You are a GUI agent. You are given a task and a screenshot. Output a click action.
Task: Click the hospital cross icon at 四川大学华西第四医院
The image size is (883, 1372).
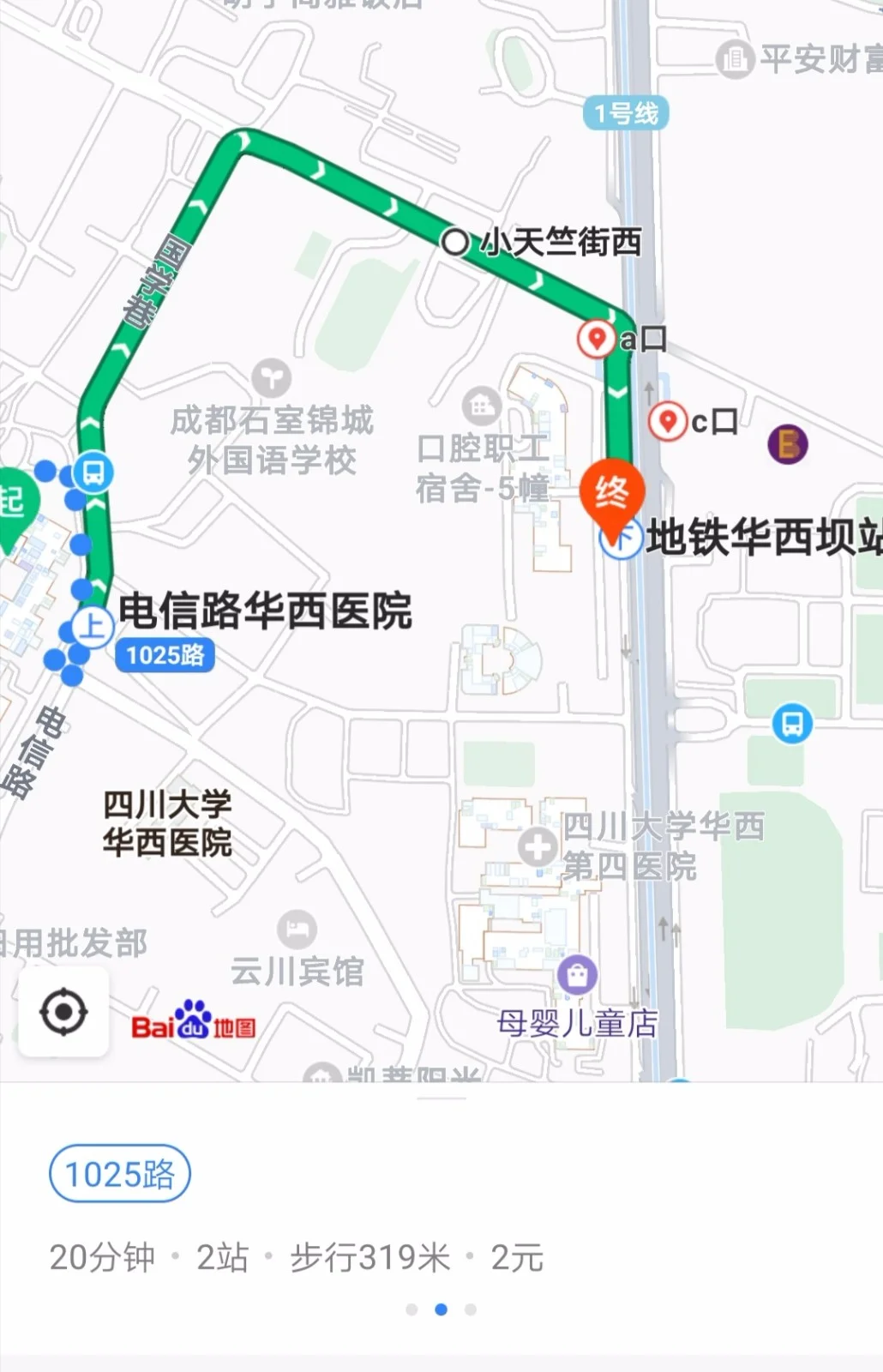pos(538,847)
